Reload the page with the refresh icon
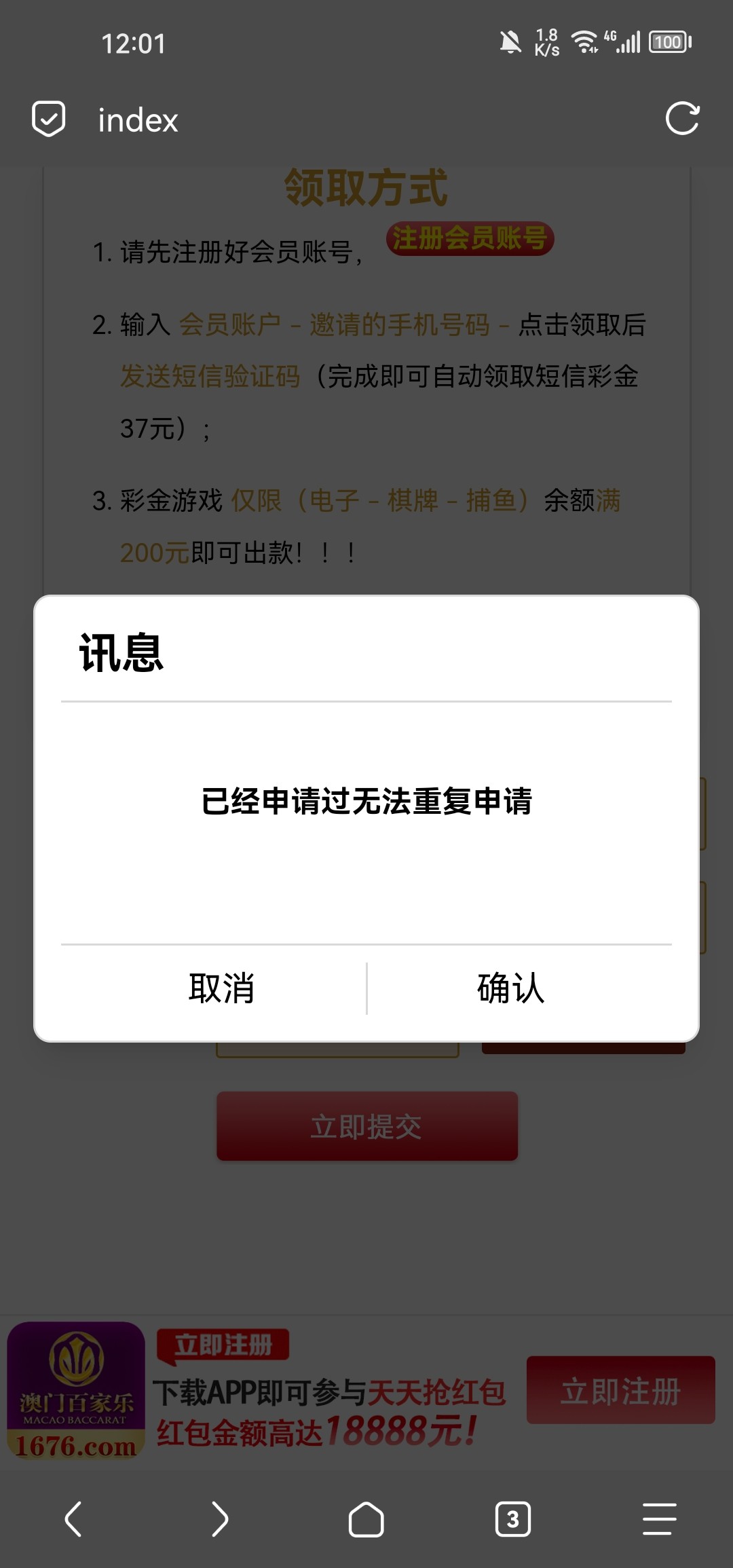Image resolution: width=733 pixels, height=1568 pixels. coord(682,119)
